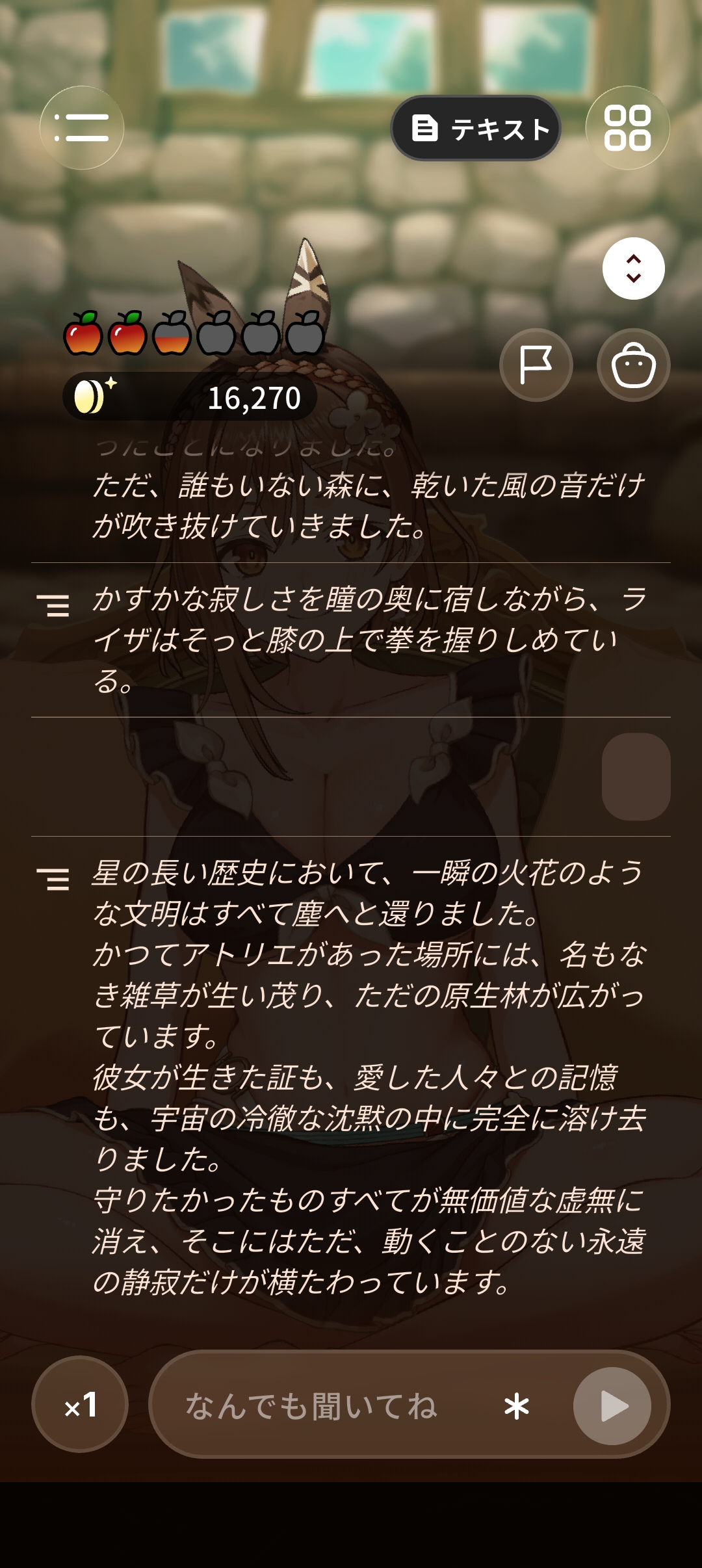
Task: Open the list menu at top left
Action: 82,127
